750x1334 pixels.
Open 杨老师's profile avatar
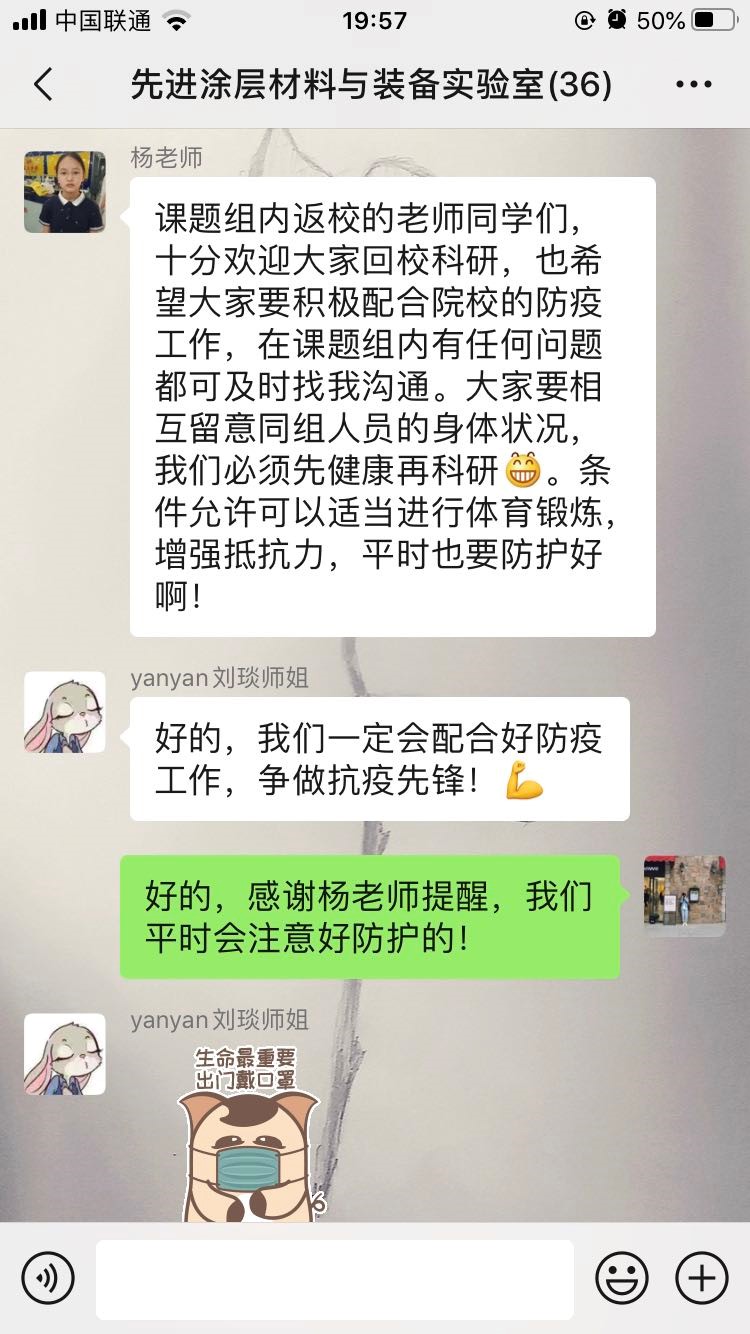coord(65,192)
